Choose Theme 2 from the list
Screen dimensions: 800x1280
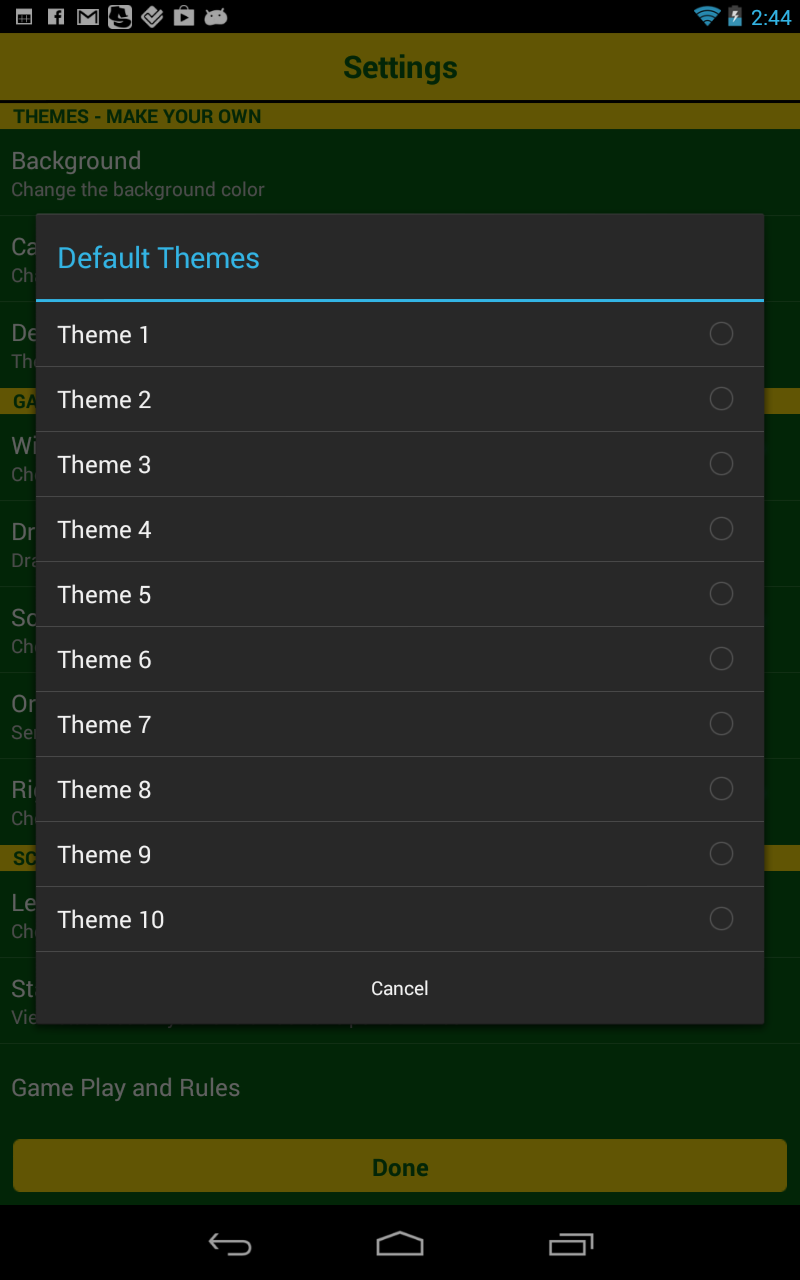721,399
